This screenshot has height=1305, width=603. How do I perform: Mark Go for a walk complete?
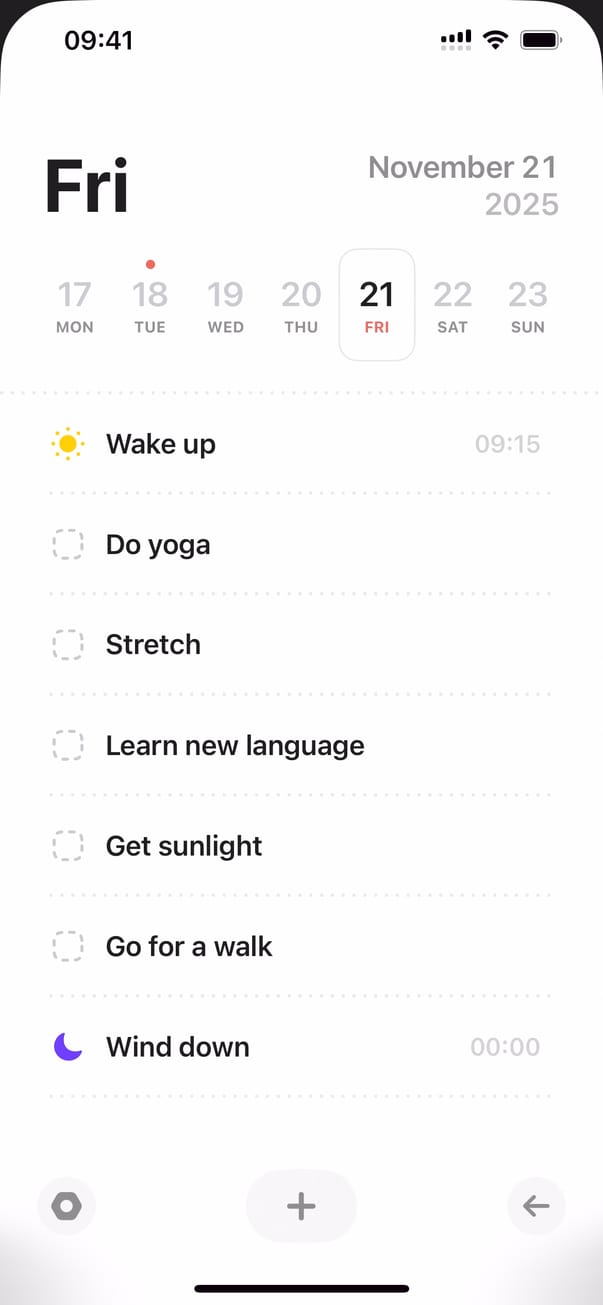(x=67, y=946)
